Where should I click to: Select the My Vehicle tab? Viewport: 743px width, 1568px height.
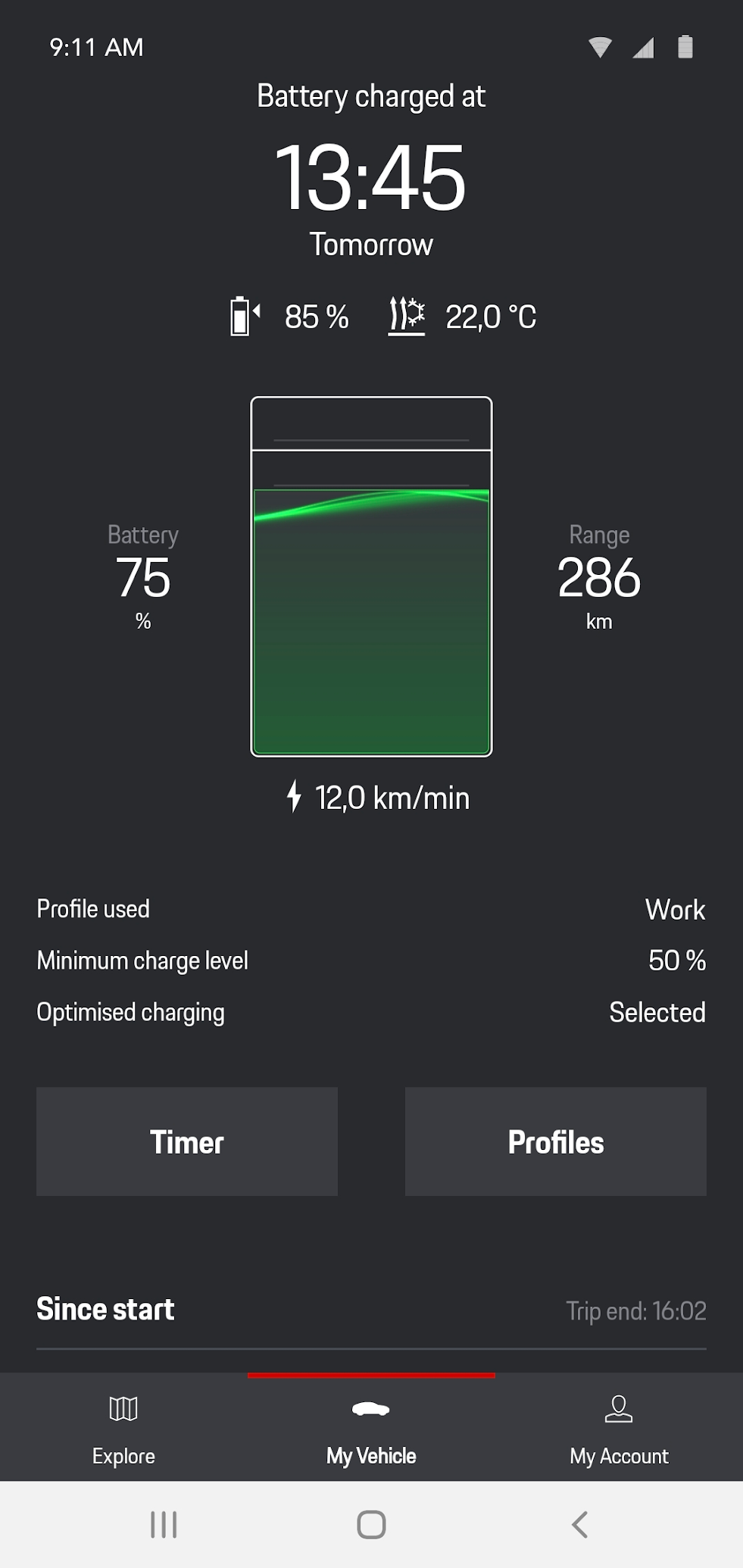[371, 1429]
